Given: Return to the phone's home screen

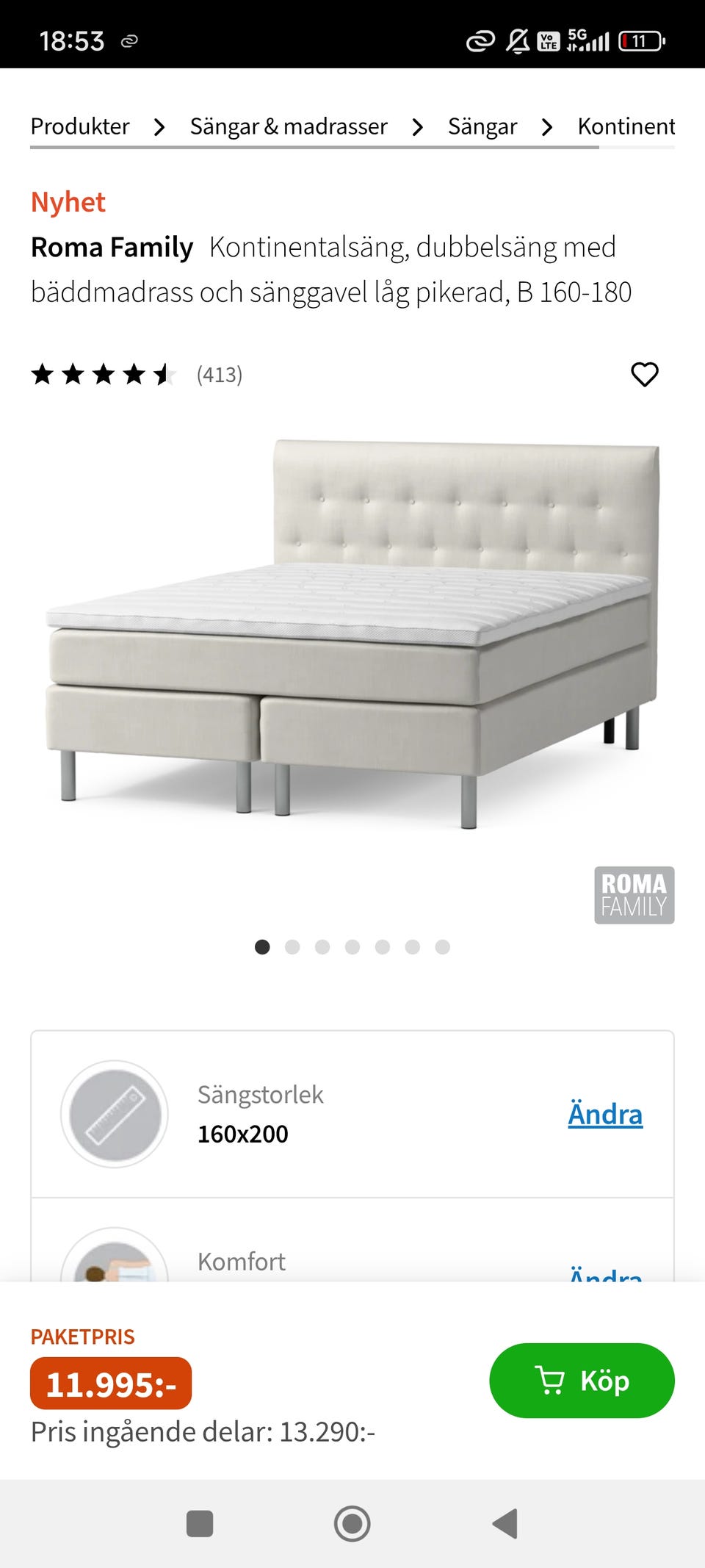Looking at the screenshot, I should tap(352, 1524).
